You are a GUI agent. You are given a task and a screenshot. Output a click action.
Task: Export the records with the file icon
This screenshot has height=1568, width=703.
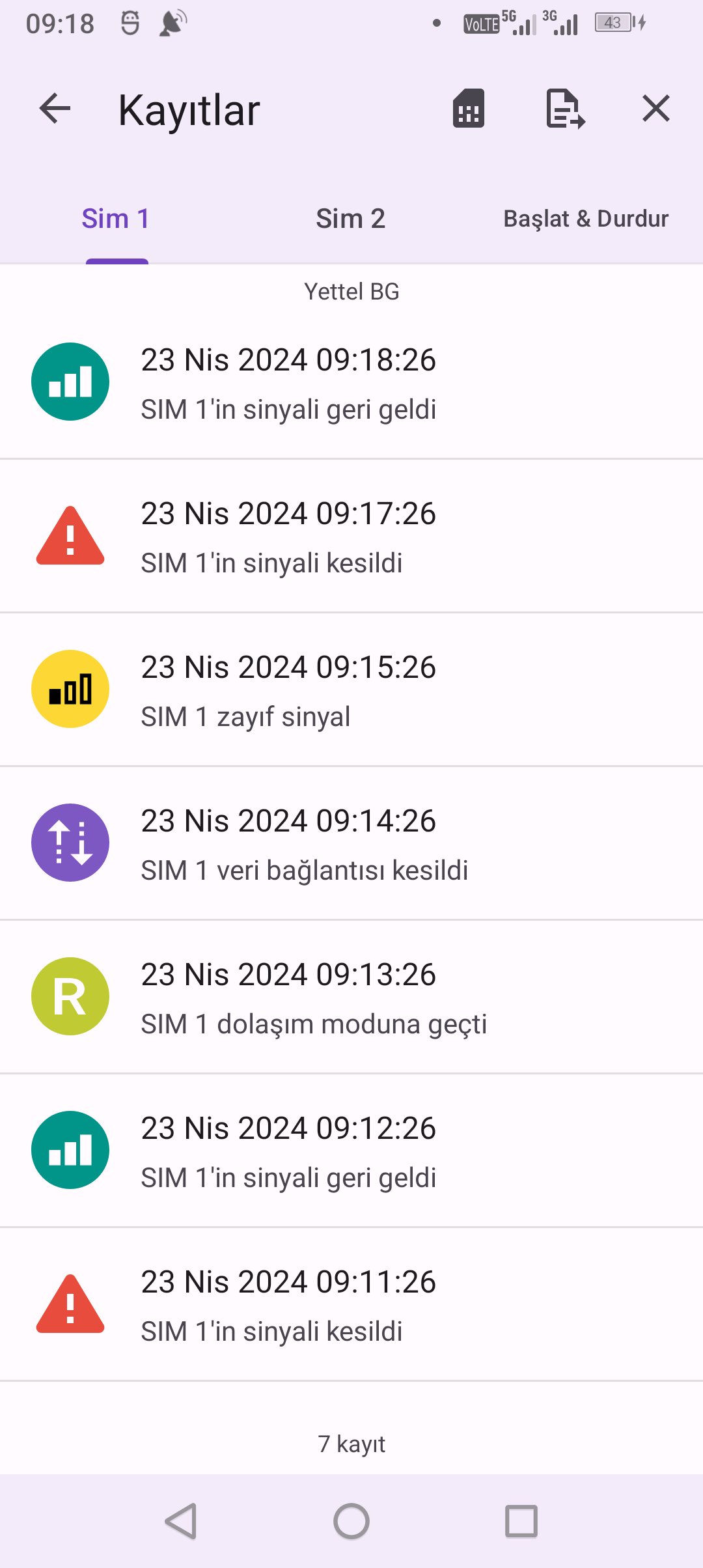pos(565,109)
